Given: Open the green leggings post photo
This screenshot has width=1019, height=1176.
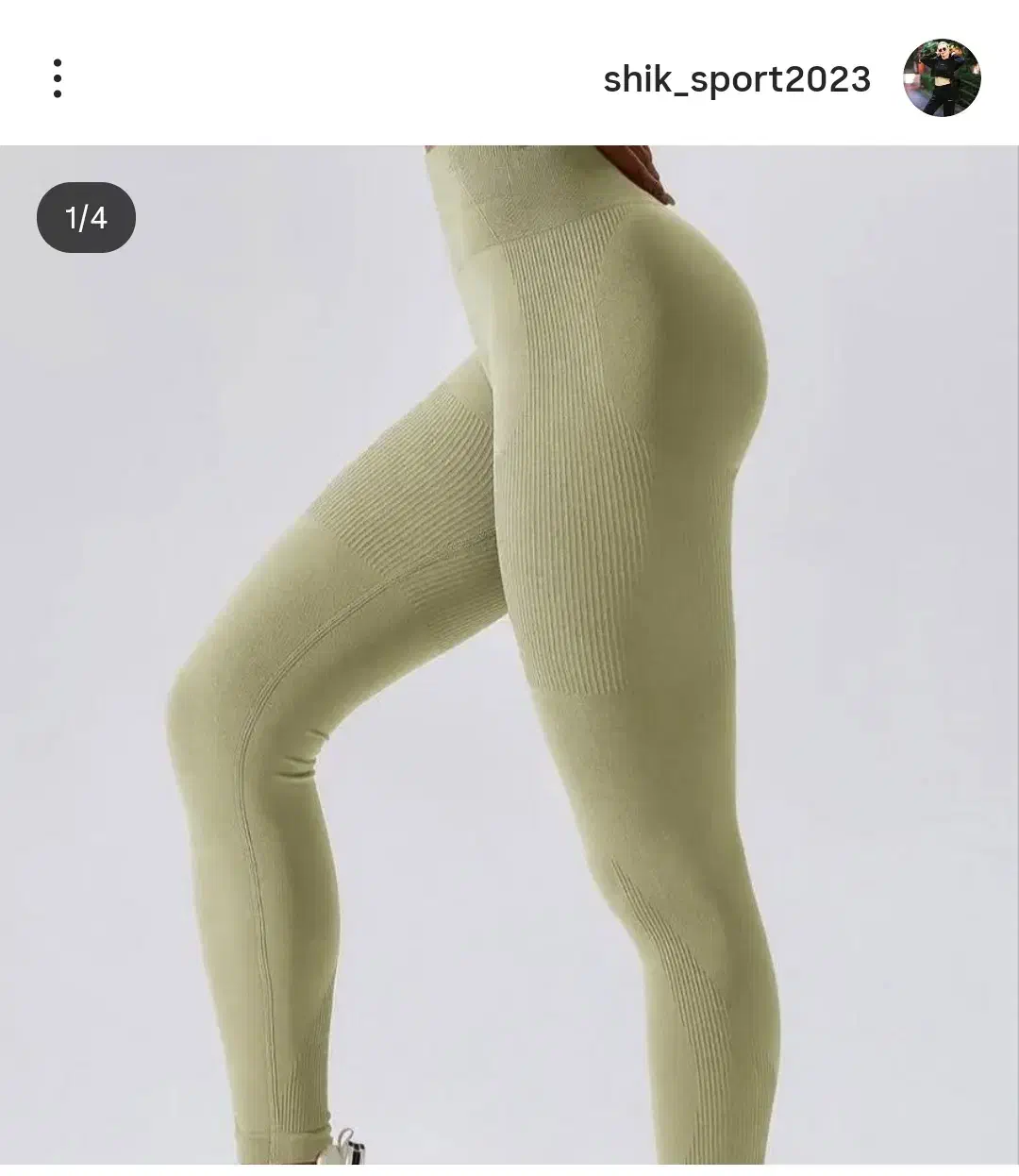Looking at the screenshot, I should 509,661.
